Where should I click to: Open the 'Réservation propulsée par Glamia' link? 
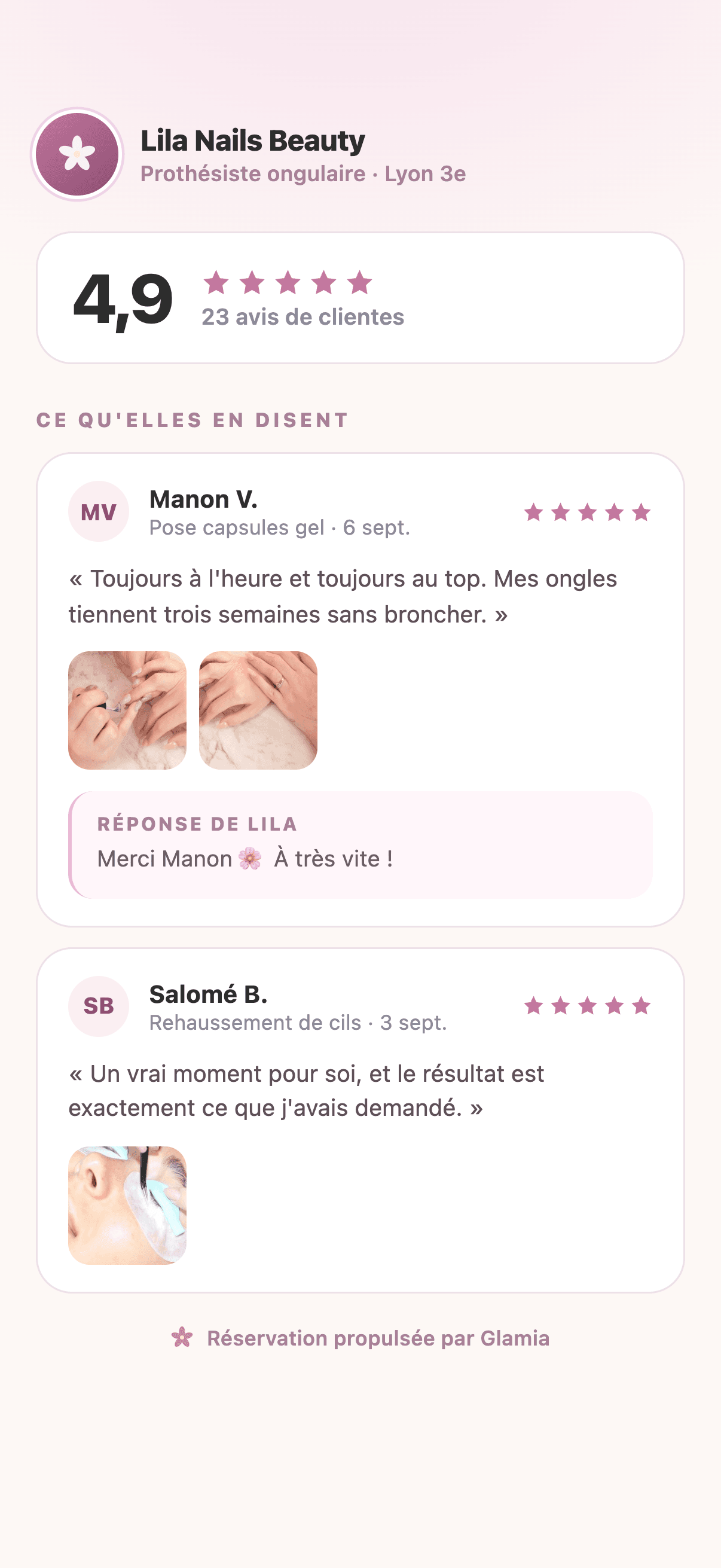pos(360,1338)
